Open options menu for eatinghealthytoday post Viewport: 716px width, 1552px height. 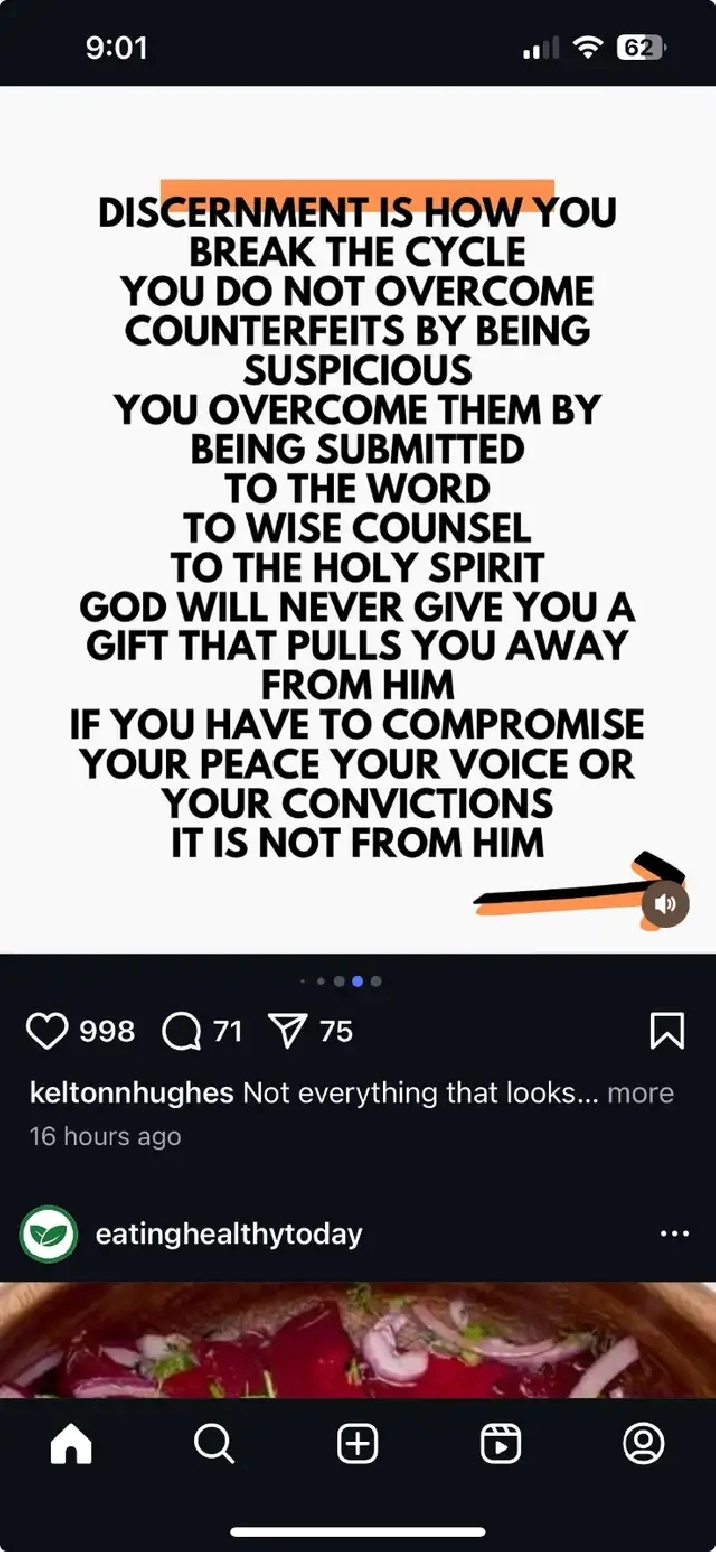pos(675,1234)
